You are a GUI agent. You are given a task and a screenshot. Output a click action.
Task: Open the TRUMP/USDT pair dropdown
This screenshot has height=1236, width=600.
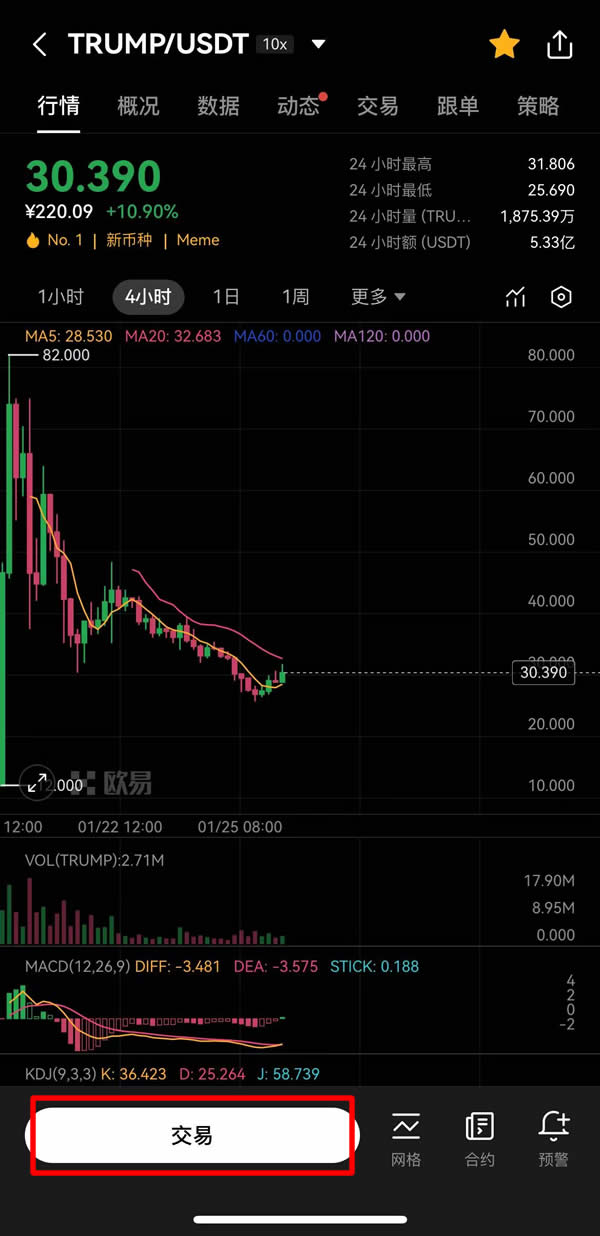(x=319, y=44)
